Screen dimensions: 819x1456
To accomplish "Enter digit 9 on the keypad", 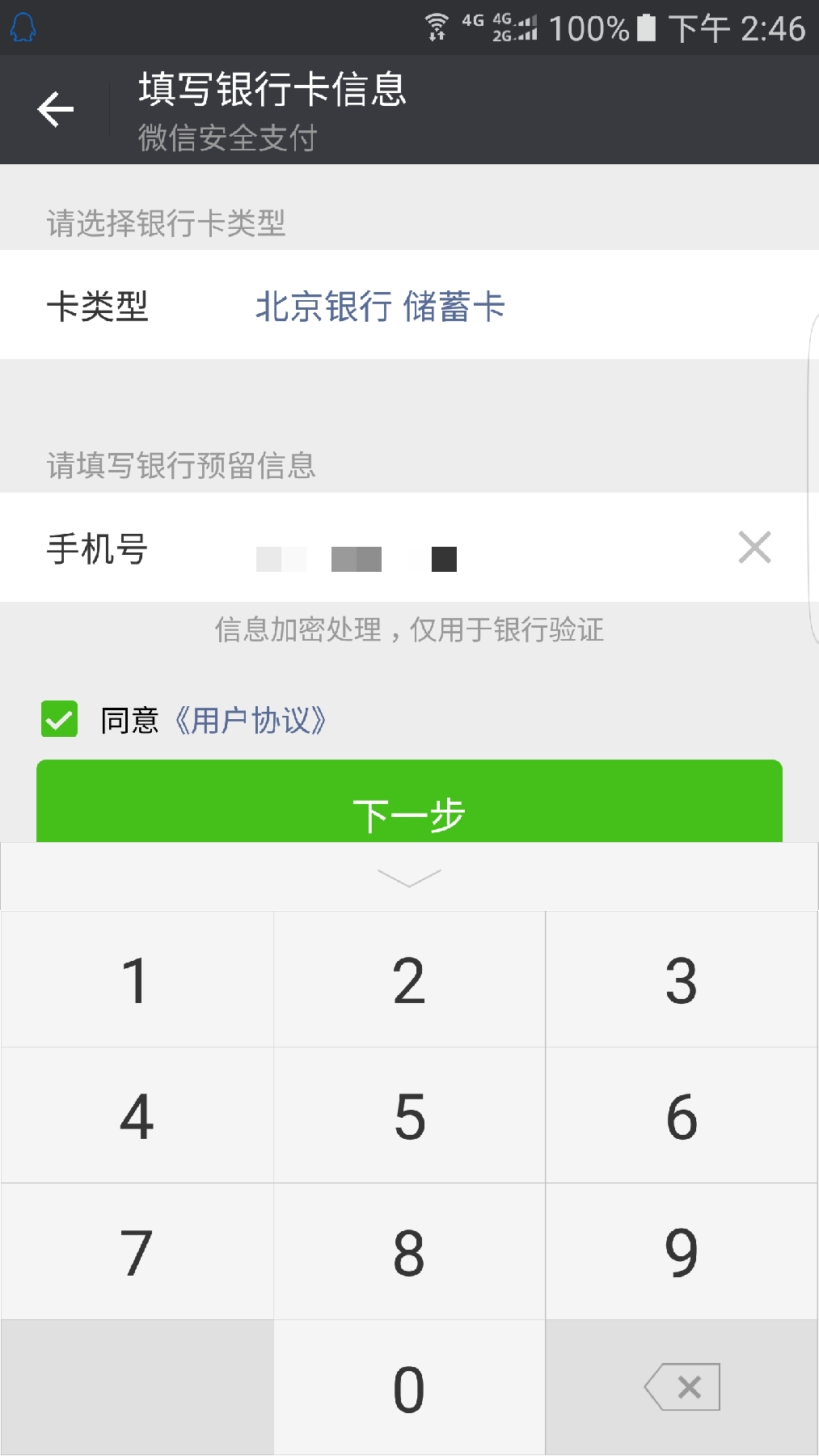I will [682, 1252].
